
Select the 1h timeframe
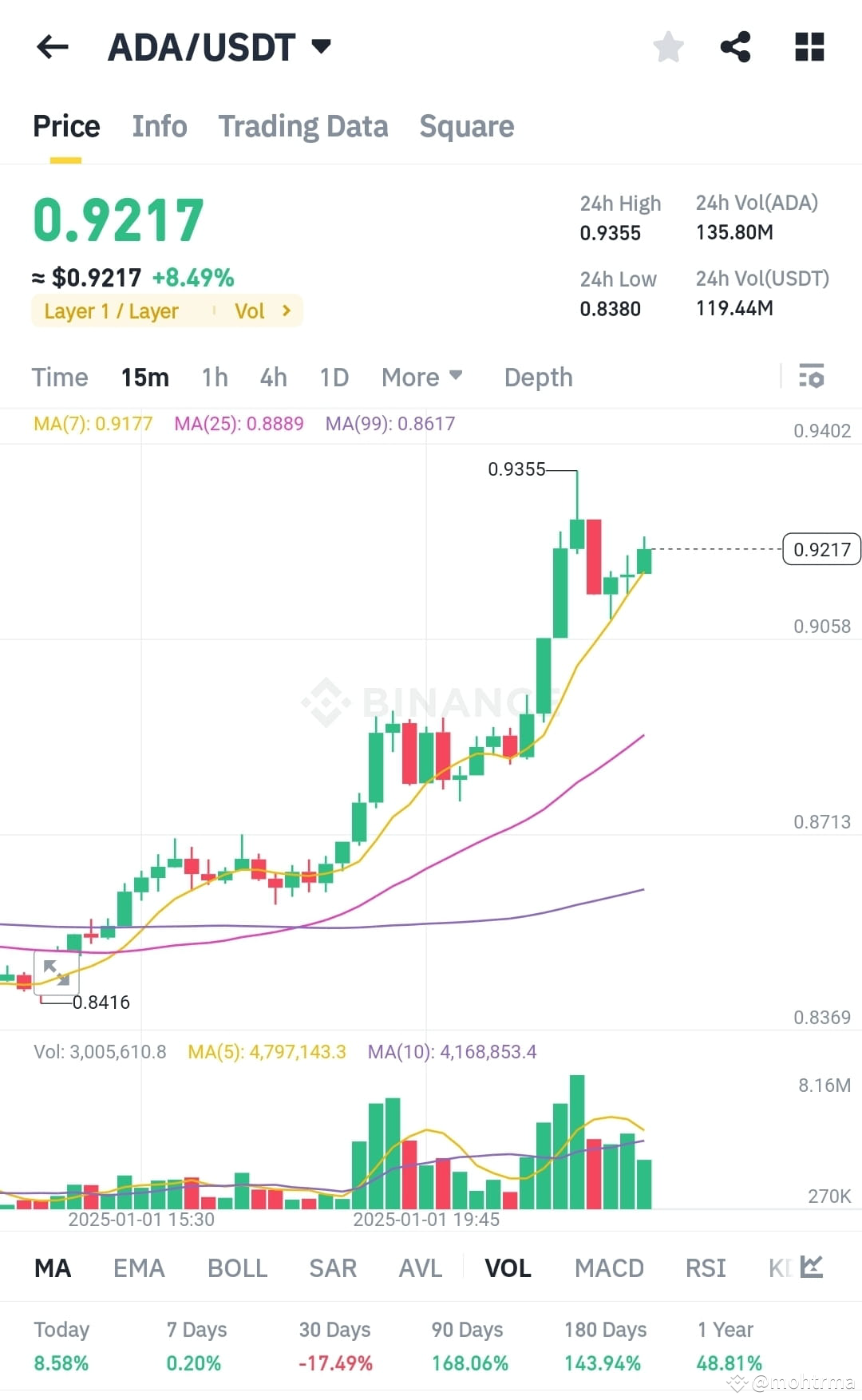tap(213, 376)
